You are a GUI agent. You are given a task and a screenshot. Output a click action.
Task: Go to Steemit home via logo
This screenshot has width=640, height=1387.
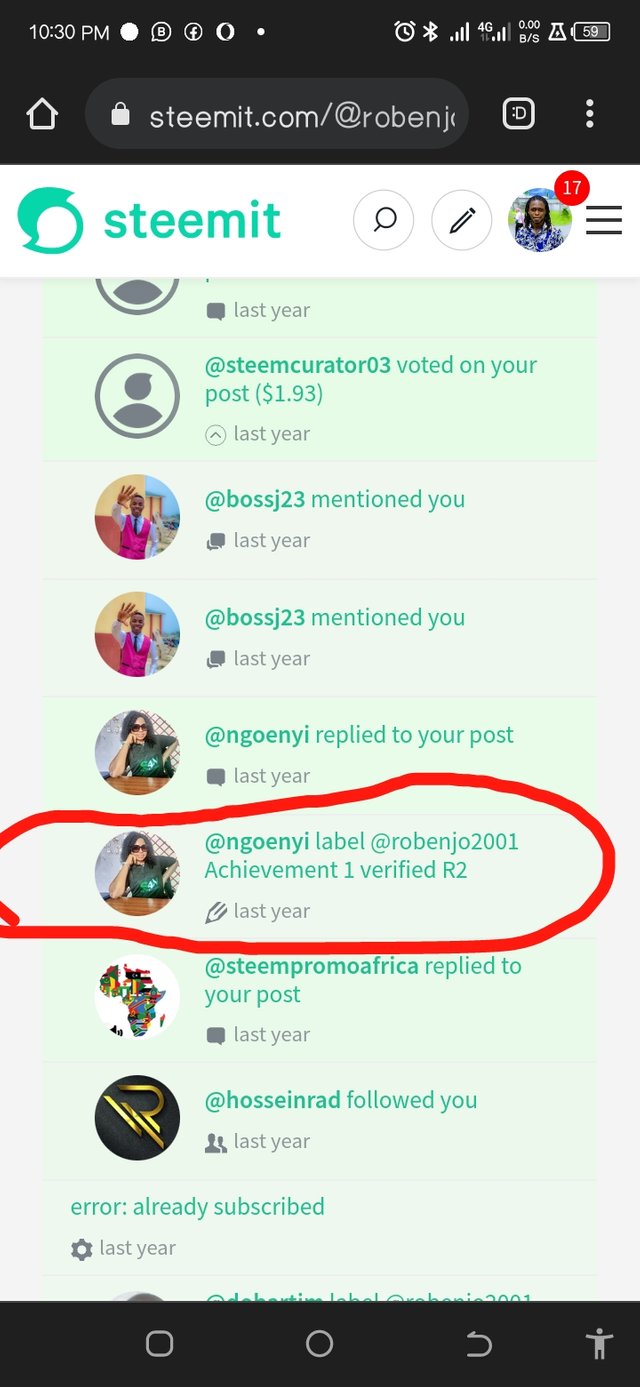[x=149, y=219]
